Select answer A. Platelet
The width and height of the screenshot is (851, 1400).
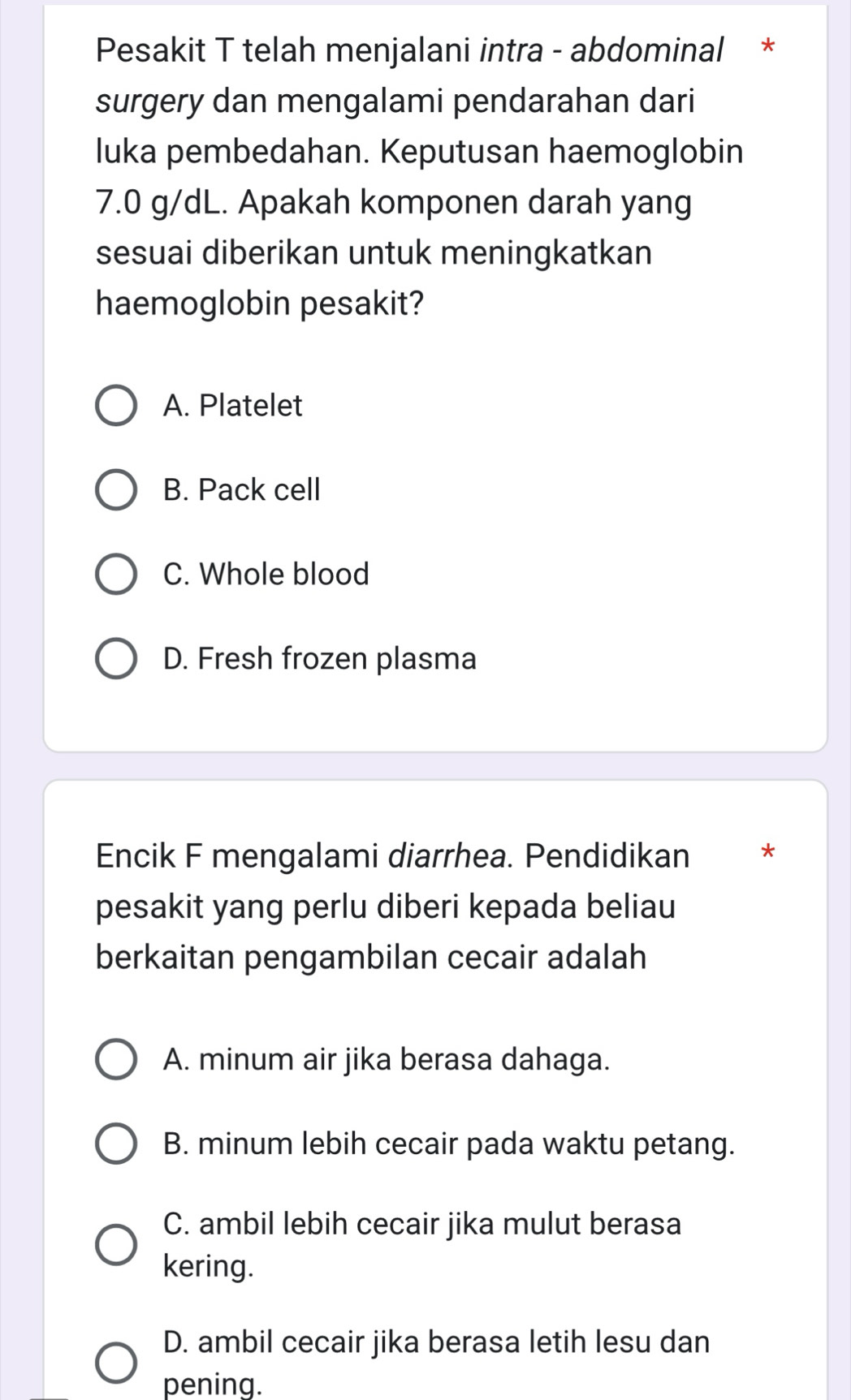coord(116,407)
